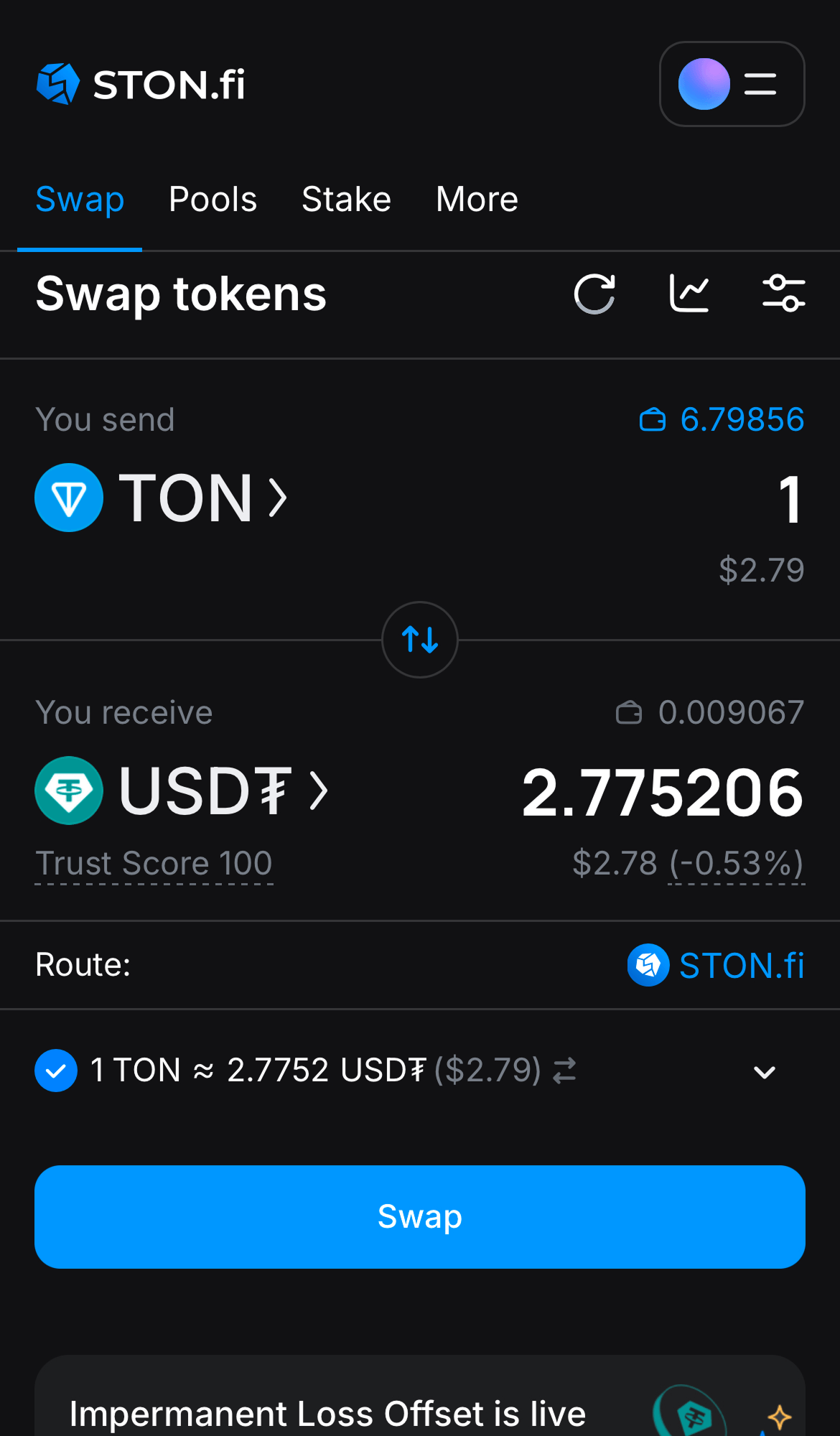
Task: Click the TON amount input showing 1
Action: click(x=788, y=498)
